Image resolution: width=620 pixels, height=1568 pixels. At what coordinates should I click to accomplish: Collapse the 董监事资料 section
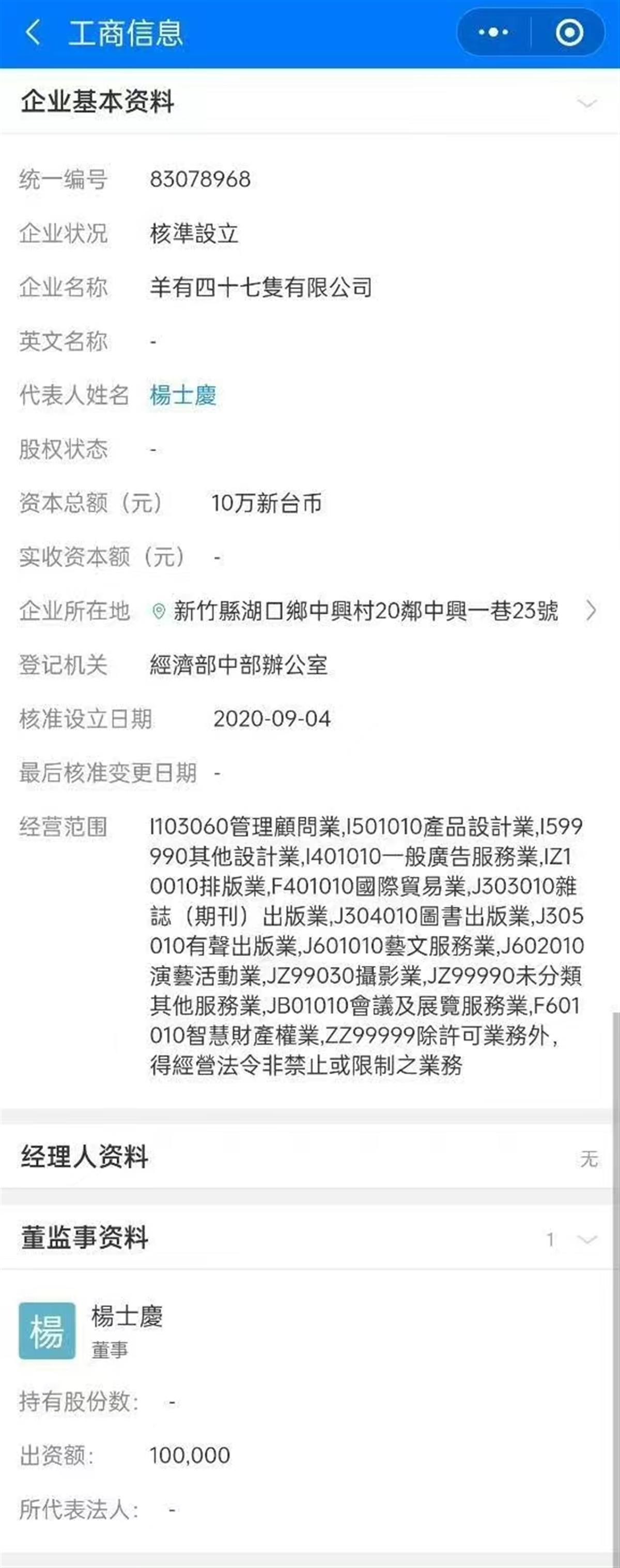tap(586, 1240)
